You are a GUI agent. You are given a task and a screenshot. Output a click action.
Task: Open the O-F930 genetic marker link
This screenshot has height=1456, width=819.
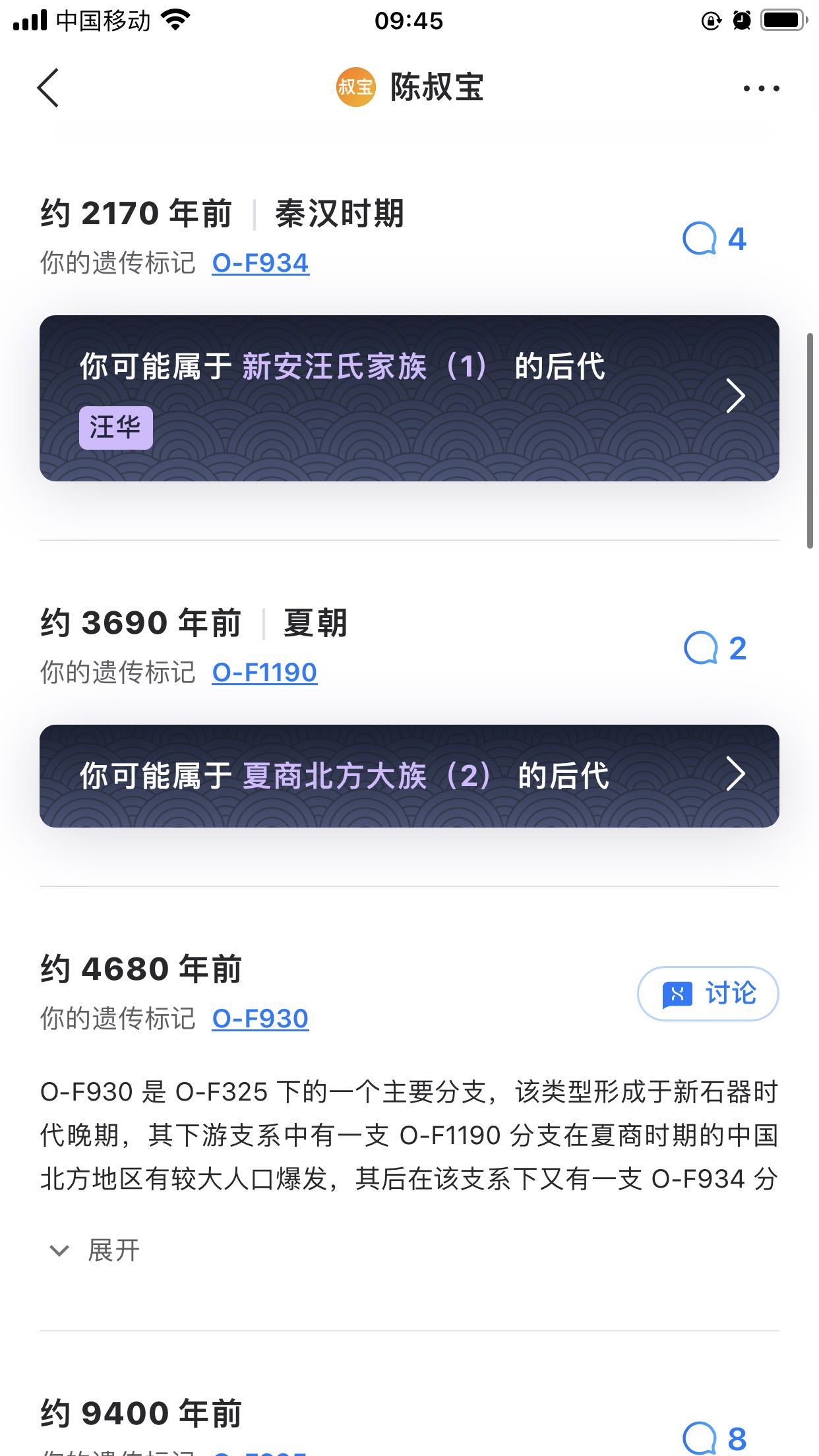point(260,1019)
